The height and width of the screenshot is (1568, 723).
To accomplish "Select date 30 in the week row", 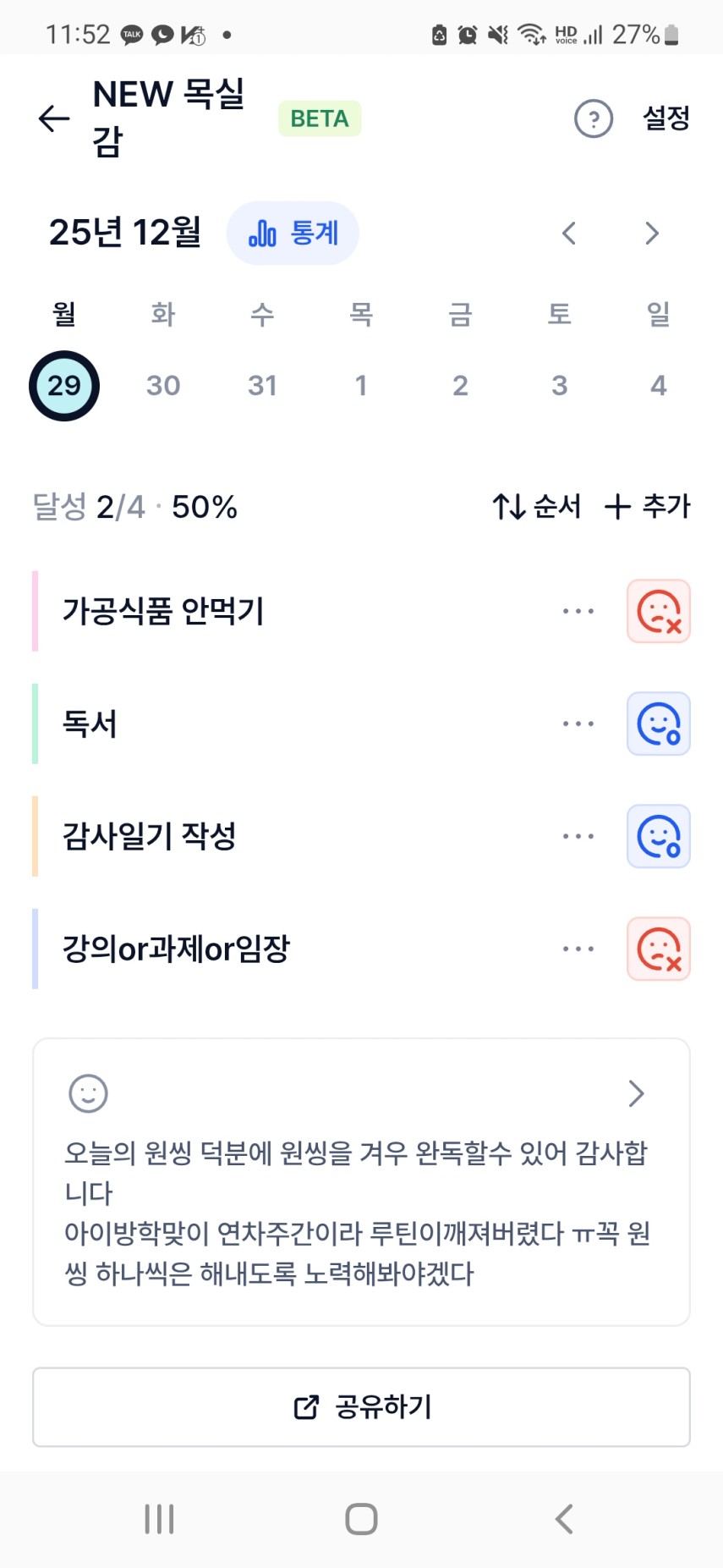I will point(163,386).
